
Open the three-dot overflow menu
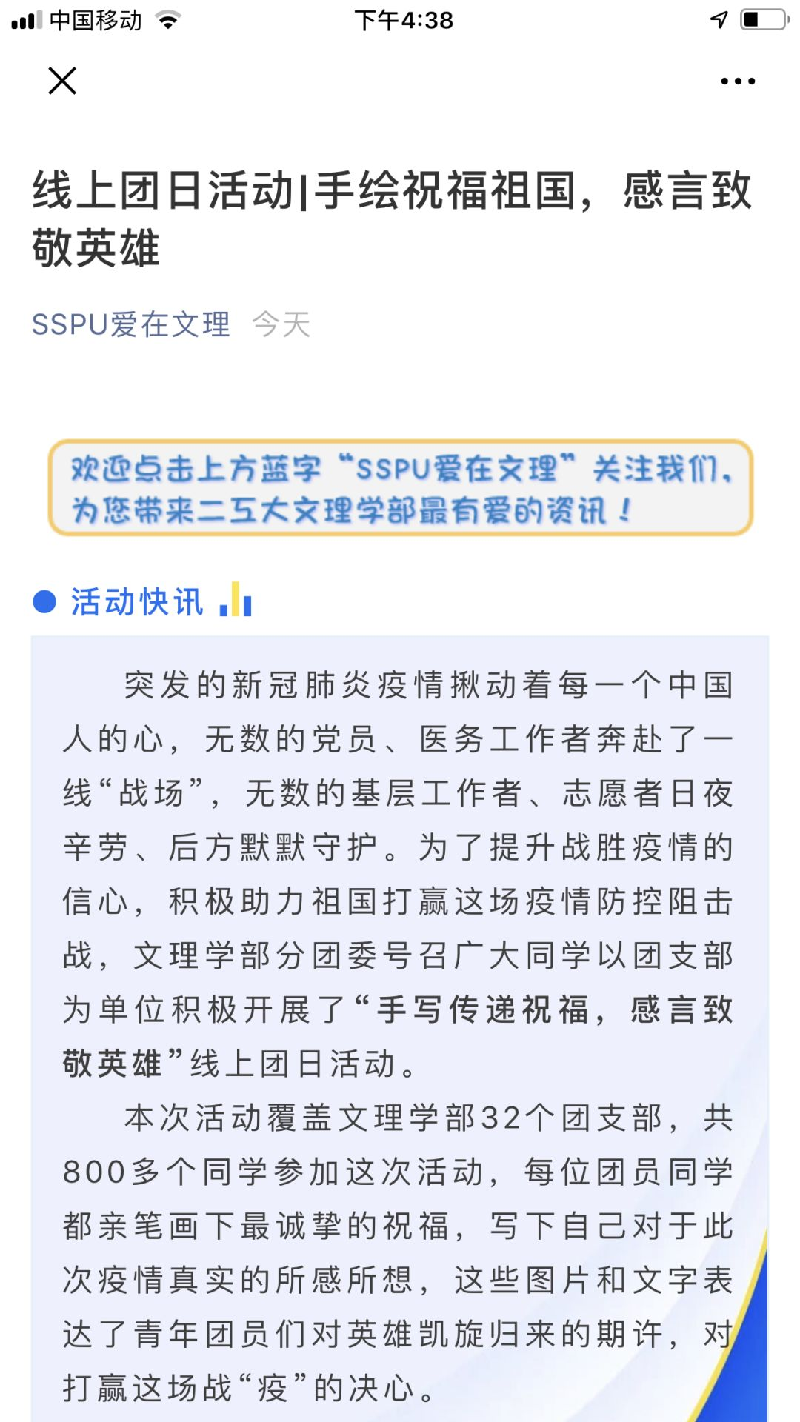[738, 82]
